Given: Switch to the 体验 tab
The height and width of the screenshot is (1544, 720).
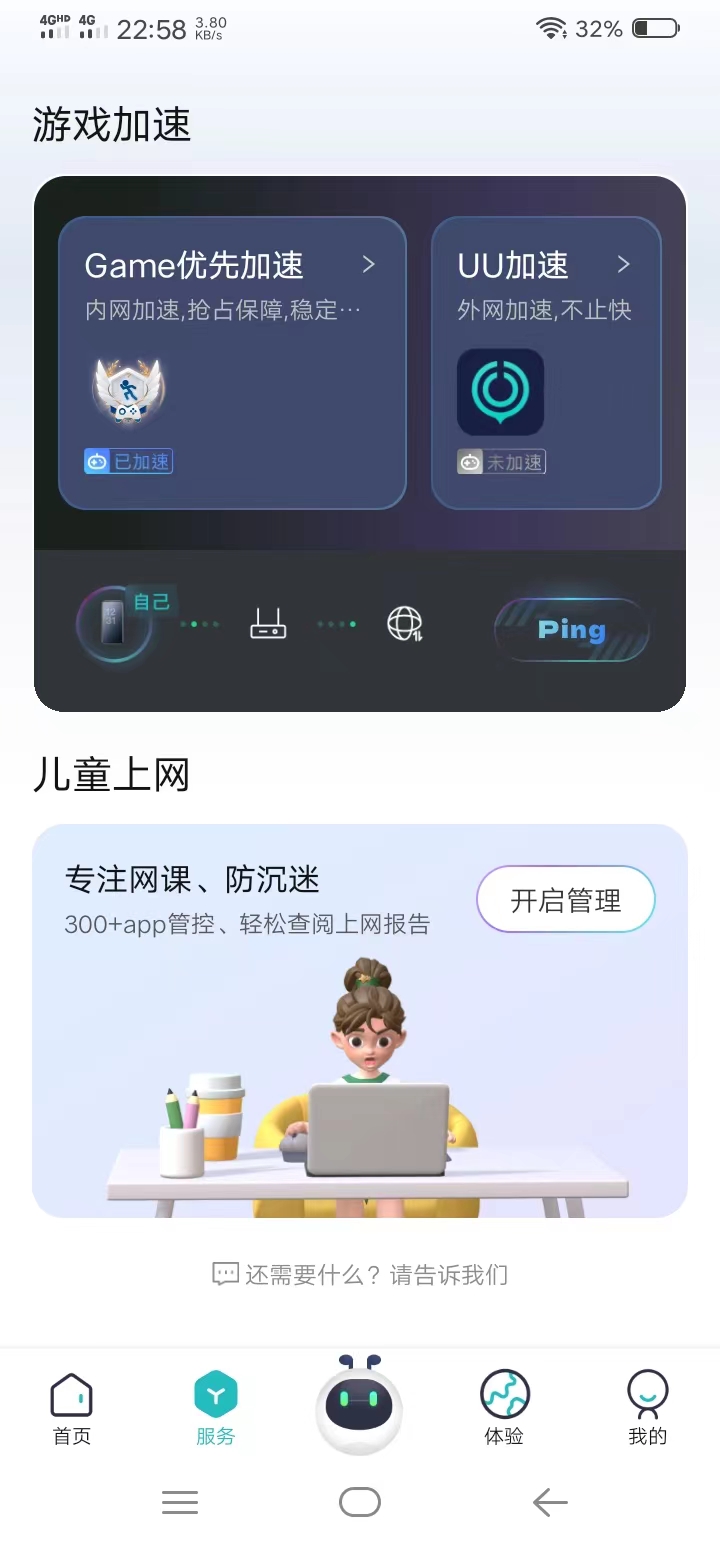Looking at the screenshot, I should pos(504,1408).
